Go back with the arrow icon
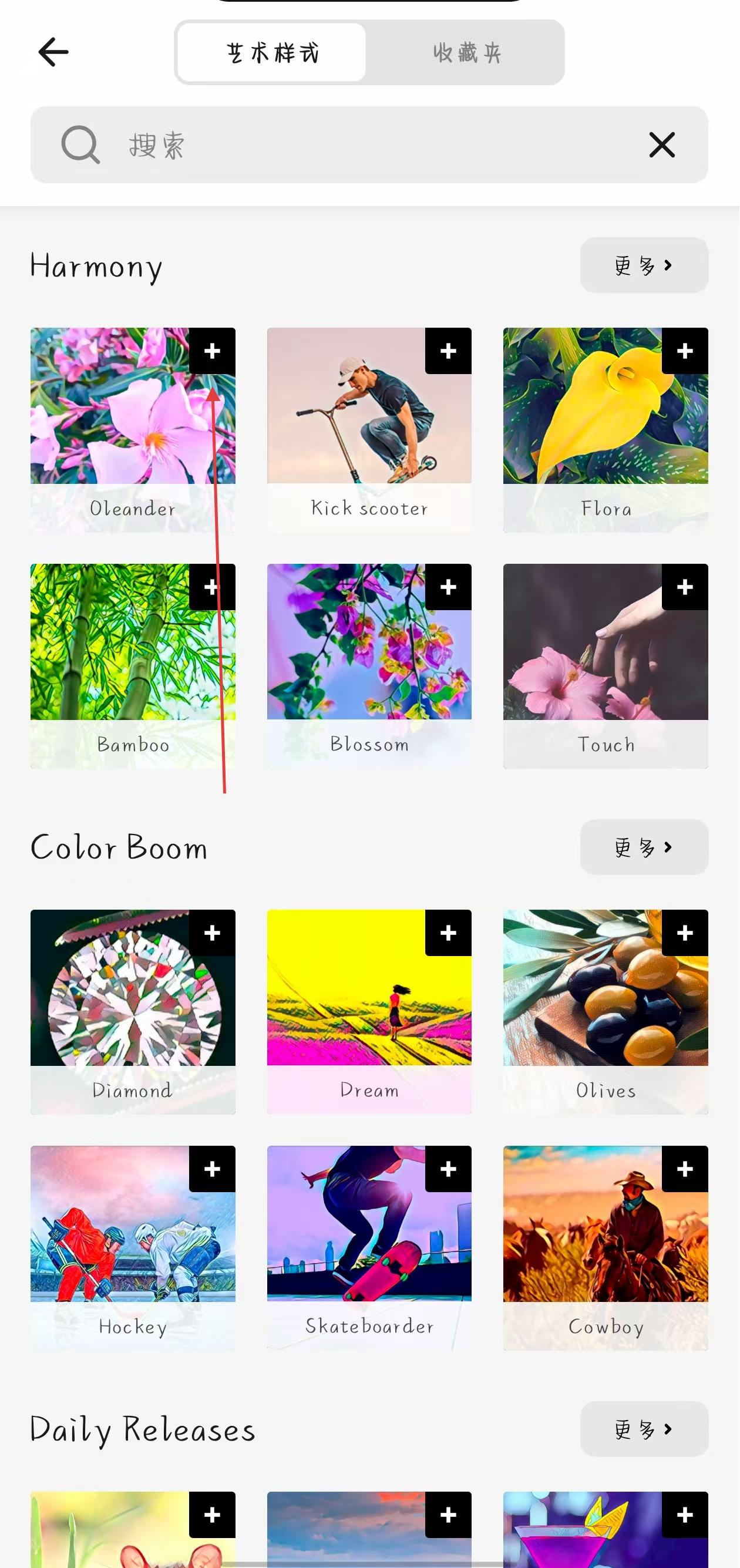This screenshot has width=740, height=1568. coord(53,52)
